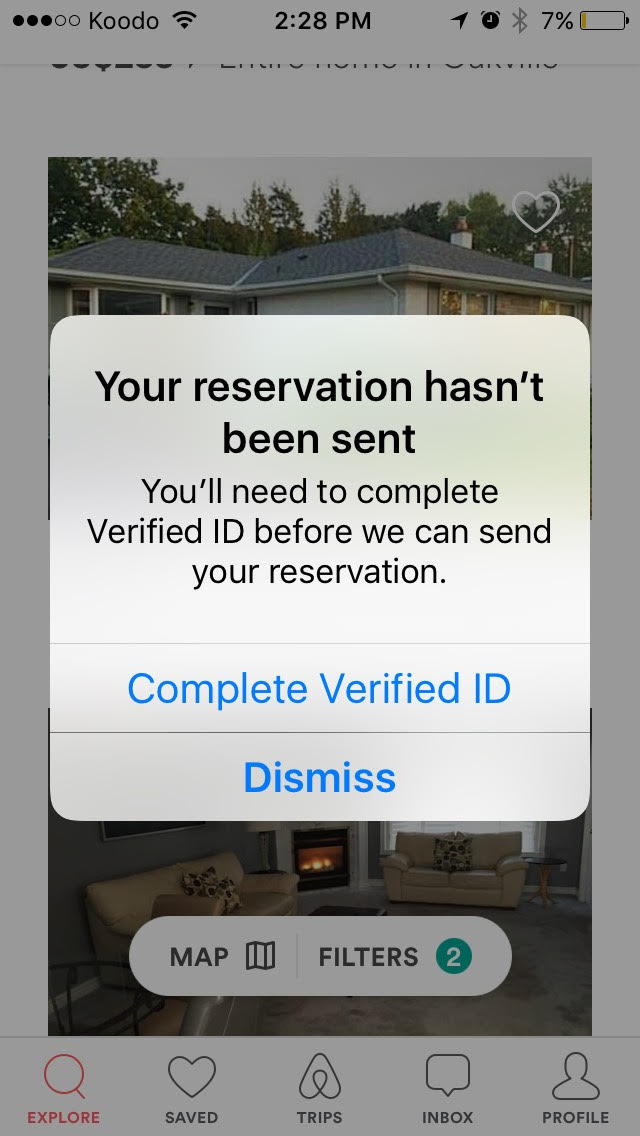This screenshot has width=640, height=1136.
Task: Dismiss the reservation alert
Action: pos(319,778)
